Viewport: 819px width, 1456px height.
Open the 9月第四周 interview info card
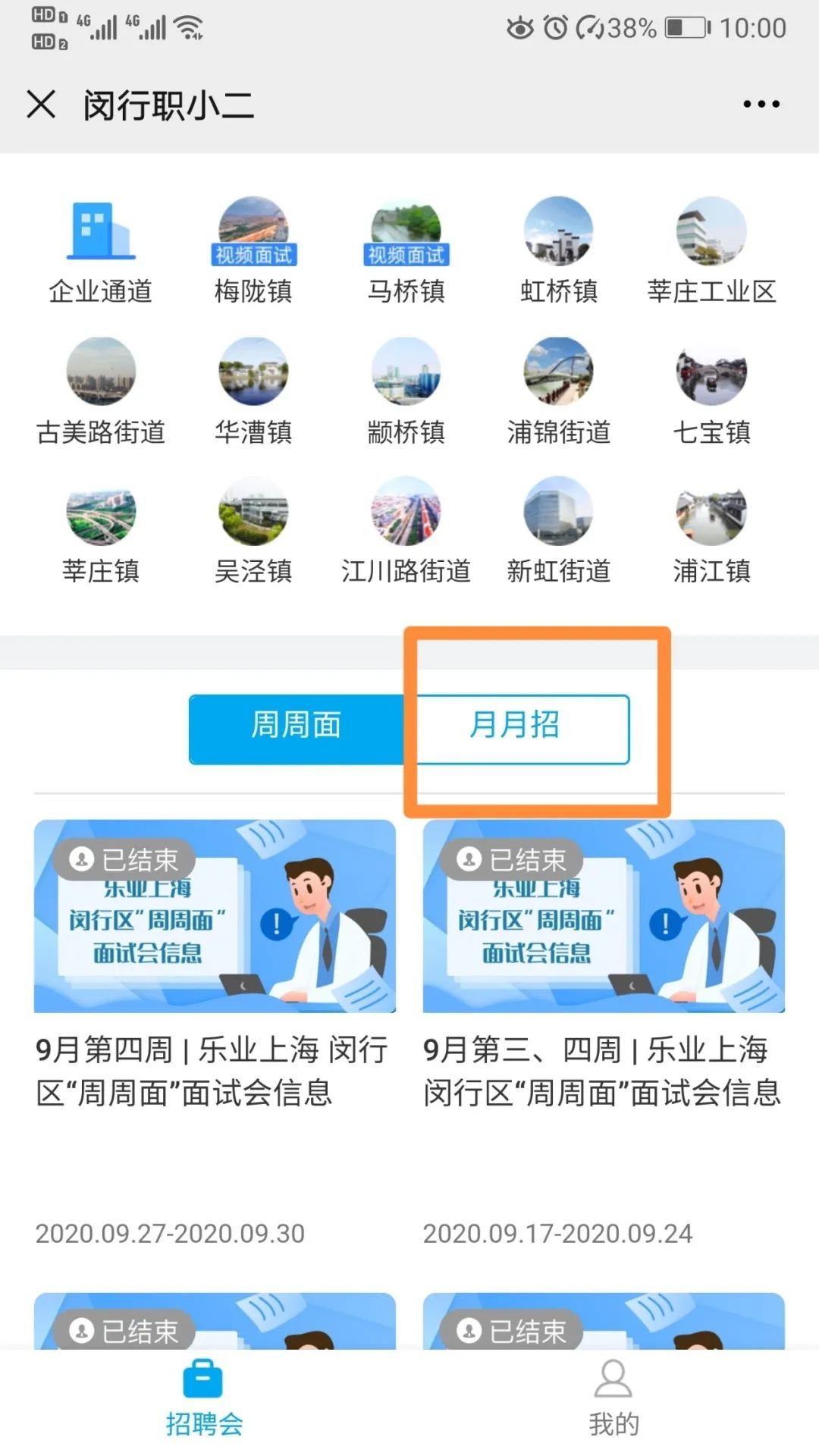pyautogui.click(x=215, y=986)
